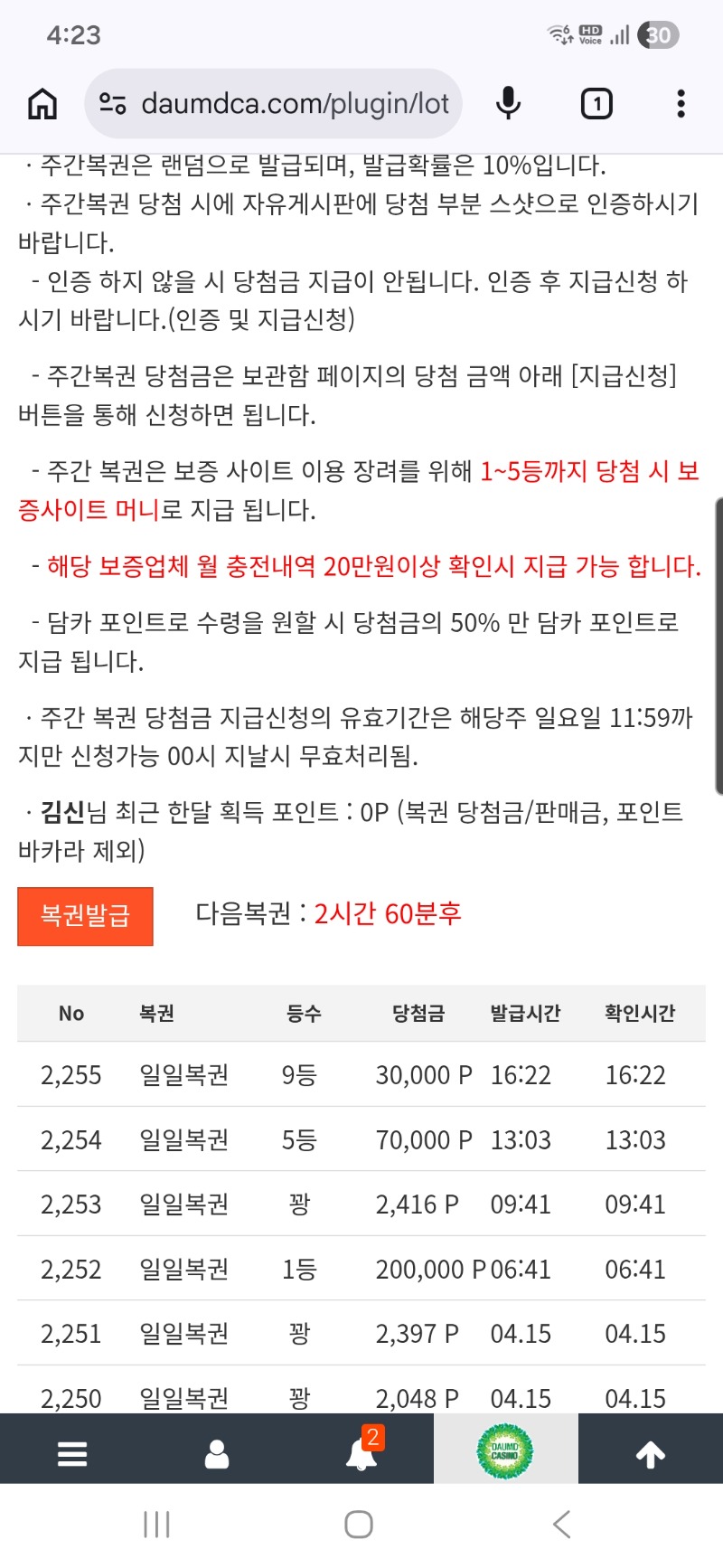Open recent apps from navigation bar
This screenshot has width=723, height=1568.
[156, 1525]
